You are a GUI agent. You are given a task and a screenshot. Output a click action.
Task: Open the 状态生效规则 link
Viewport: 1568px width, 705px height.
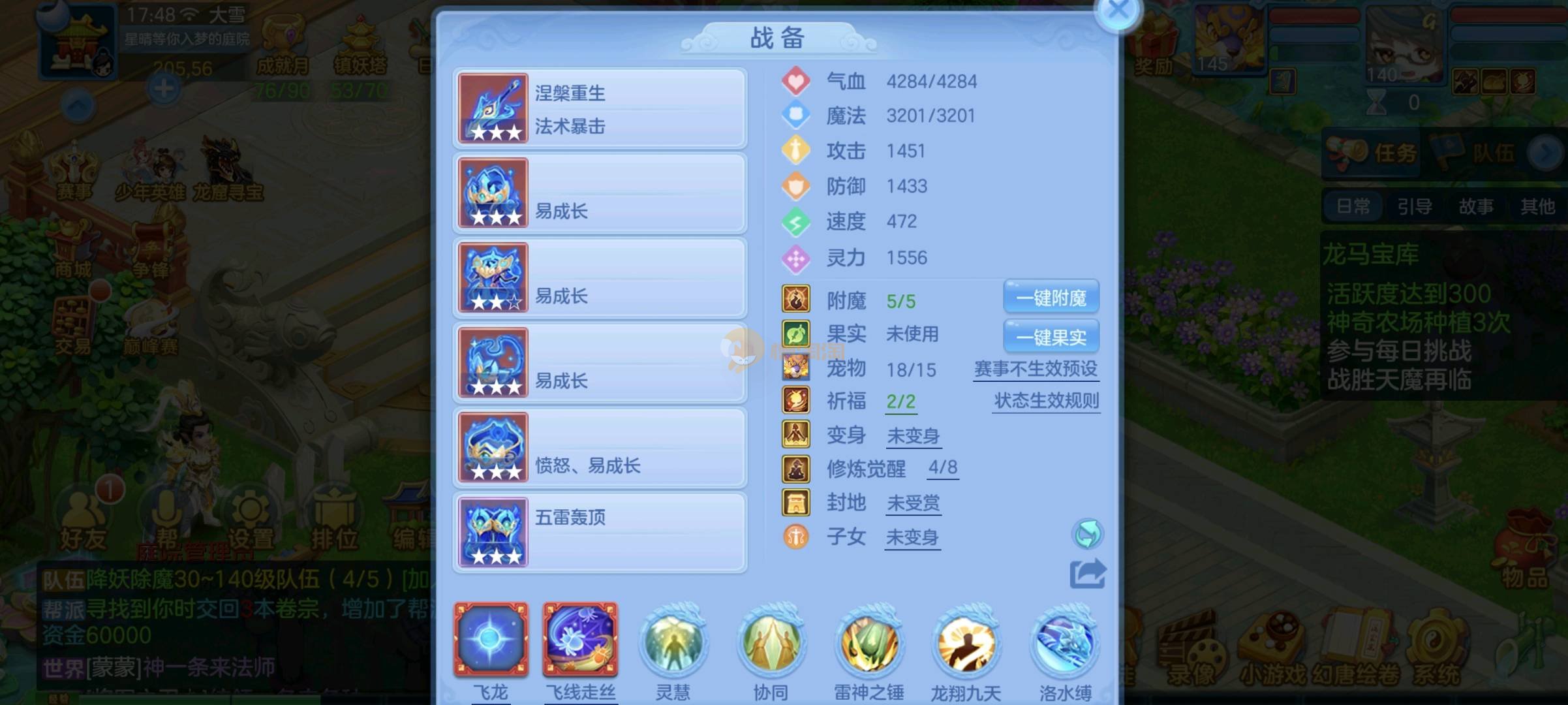(x=1046, y=400)
